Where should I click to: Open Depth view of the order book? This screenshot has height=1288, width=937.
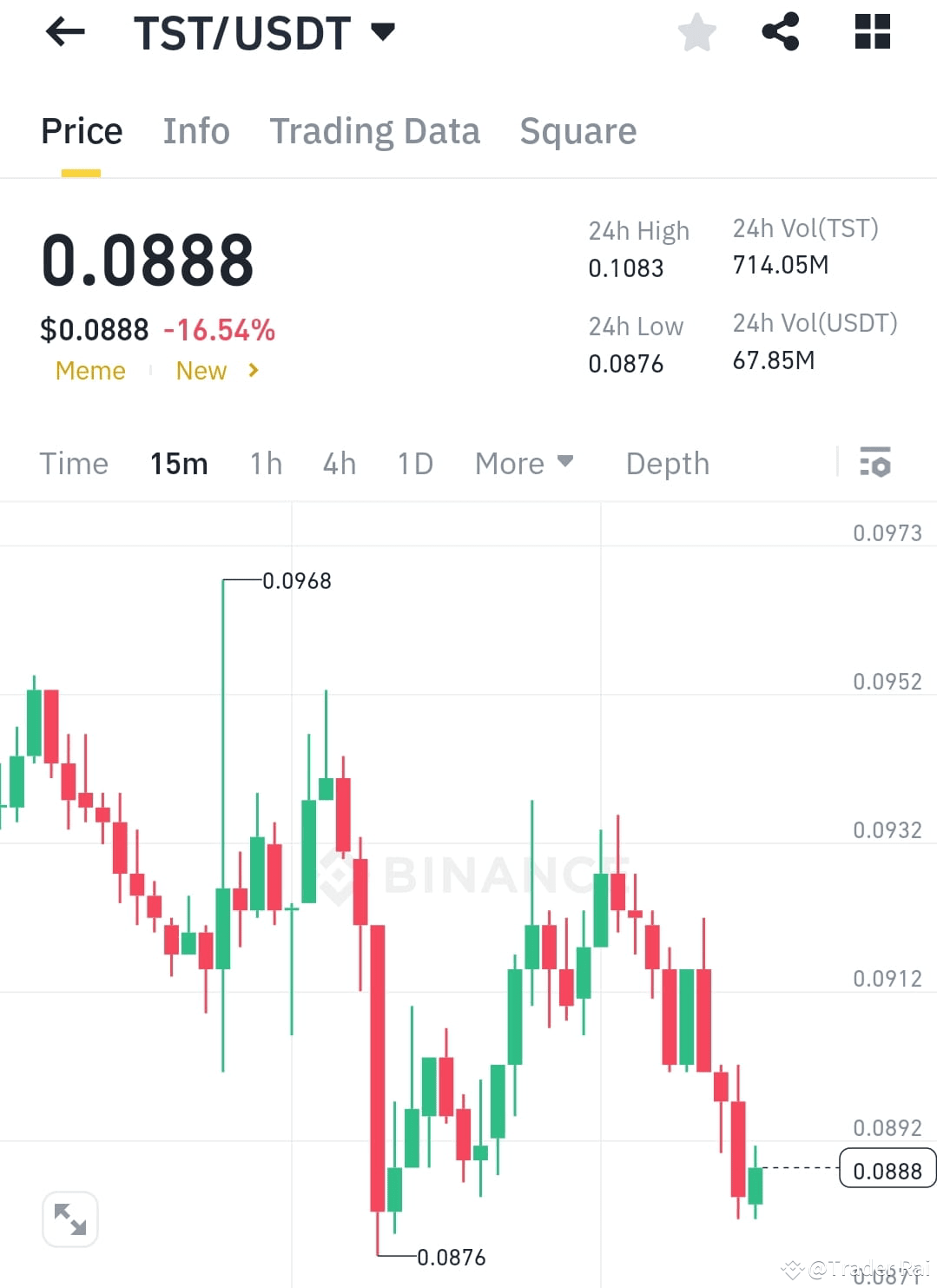coord(667,463)
